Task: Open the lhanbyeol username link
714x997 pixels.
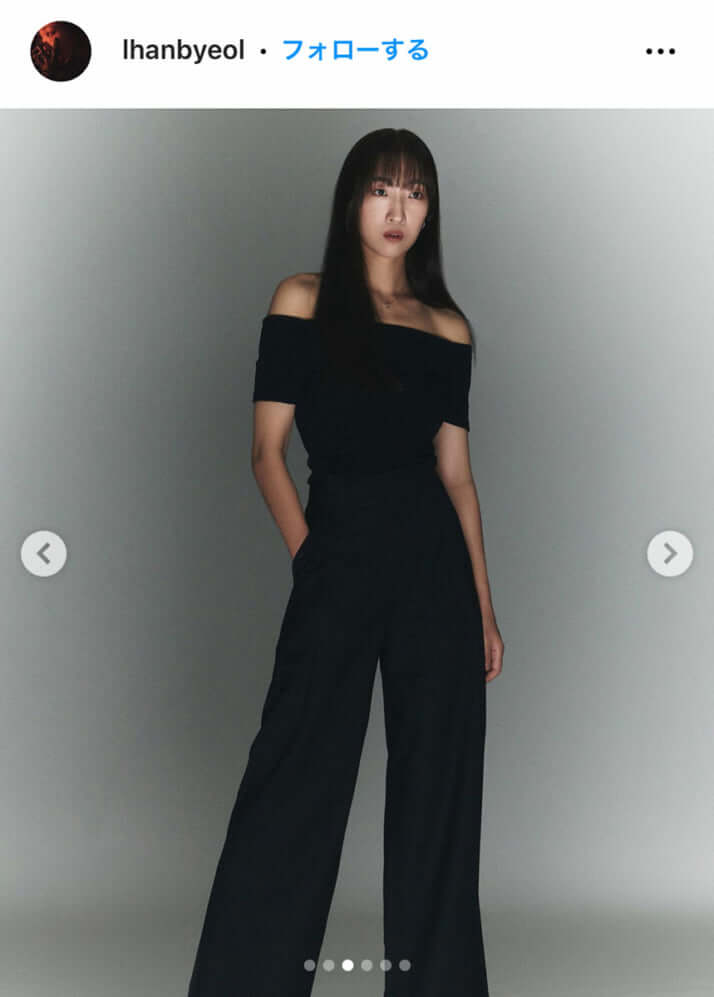Action: pyautogui.click(x=183, y=51)
